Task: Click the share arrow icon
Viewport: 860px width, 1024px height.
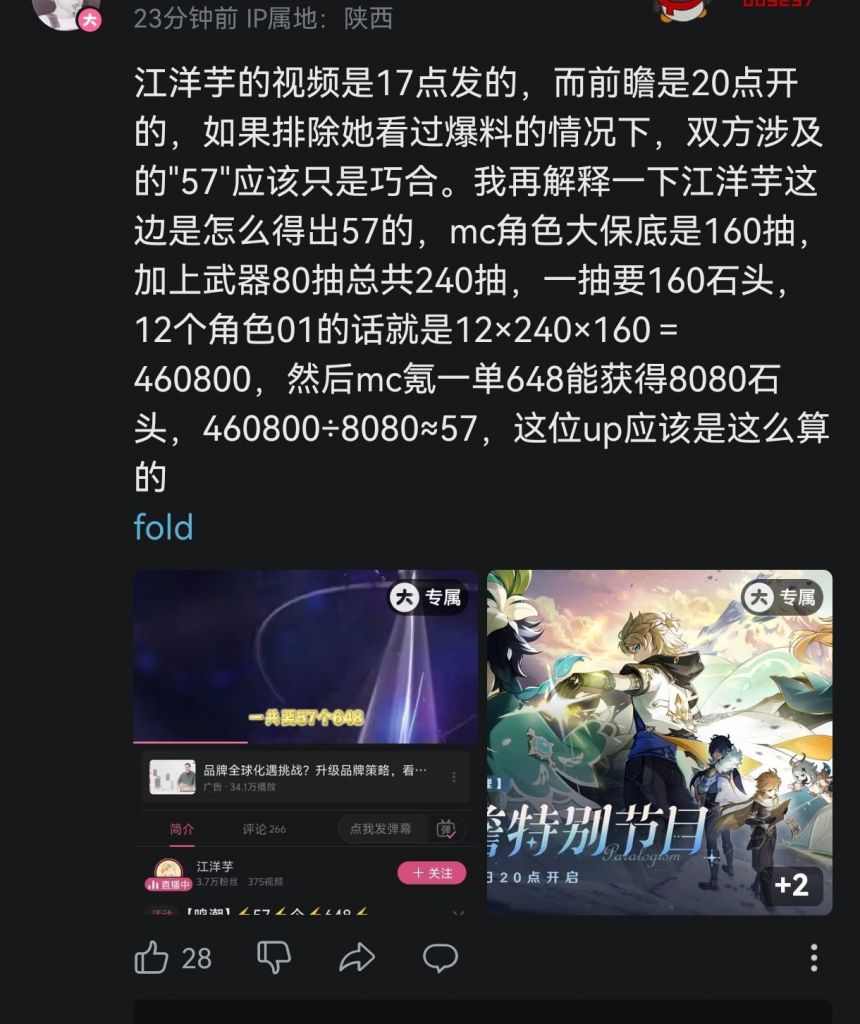Action: [x=359, y=958]
